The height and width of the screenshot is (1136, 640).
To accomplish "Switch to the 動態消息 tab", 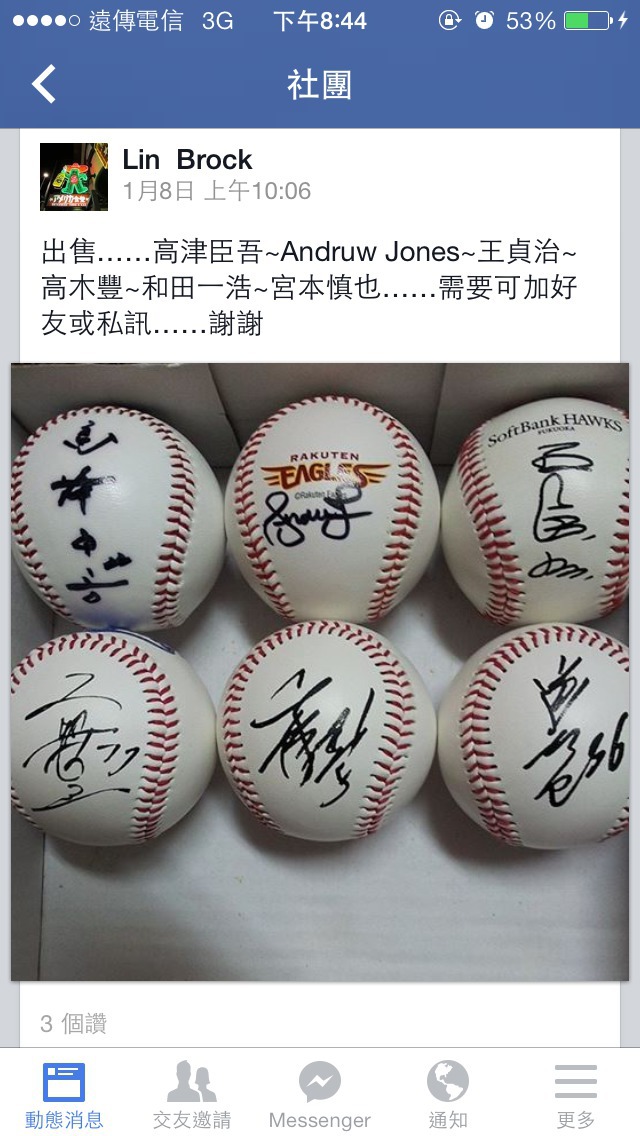I will 64,1095.
